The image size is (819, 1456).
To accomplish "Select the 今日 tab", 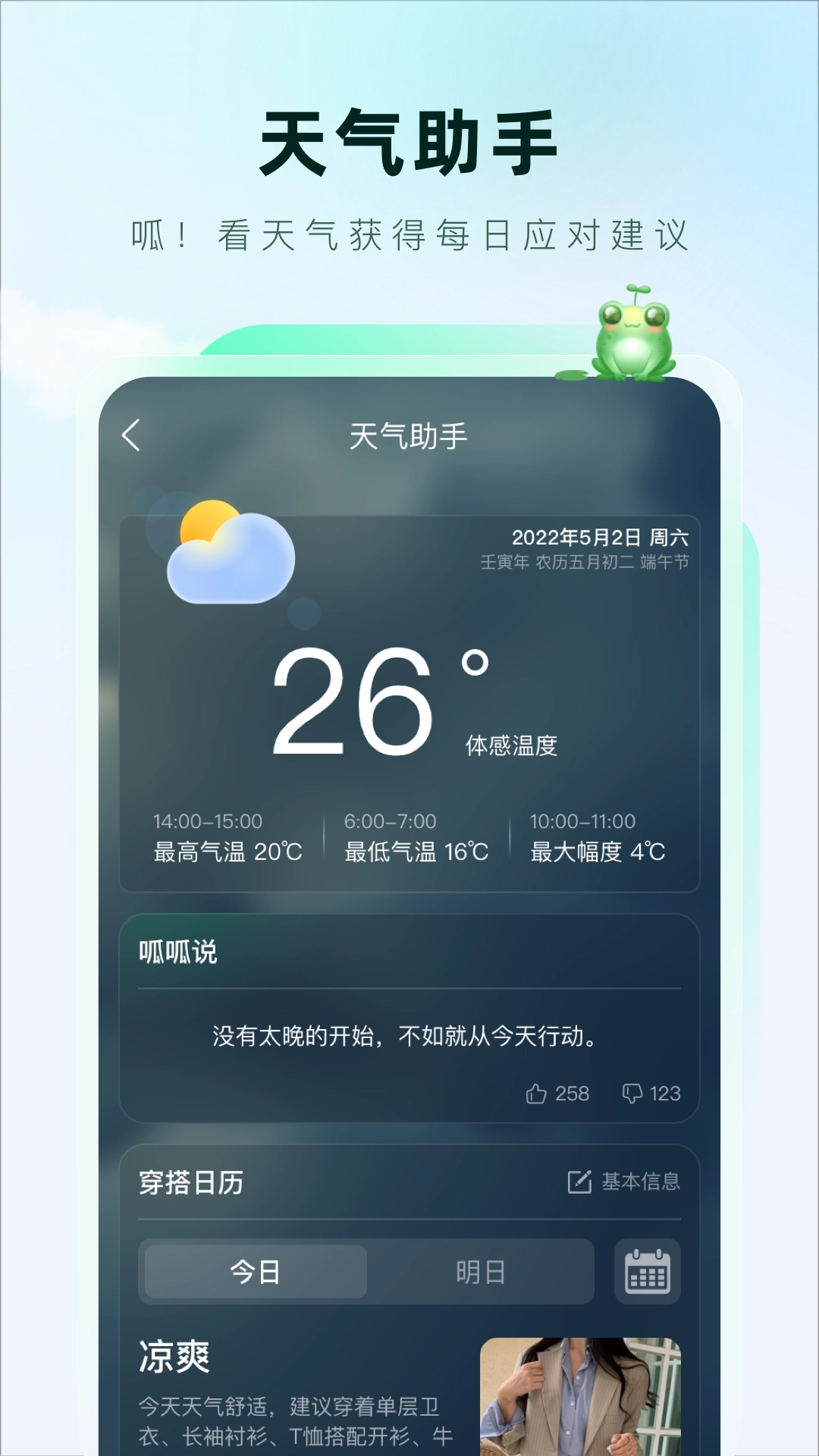I will pyautogui.click(x=254, y=1270).
